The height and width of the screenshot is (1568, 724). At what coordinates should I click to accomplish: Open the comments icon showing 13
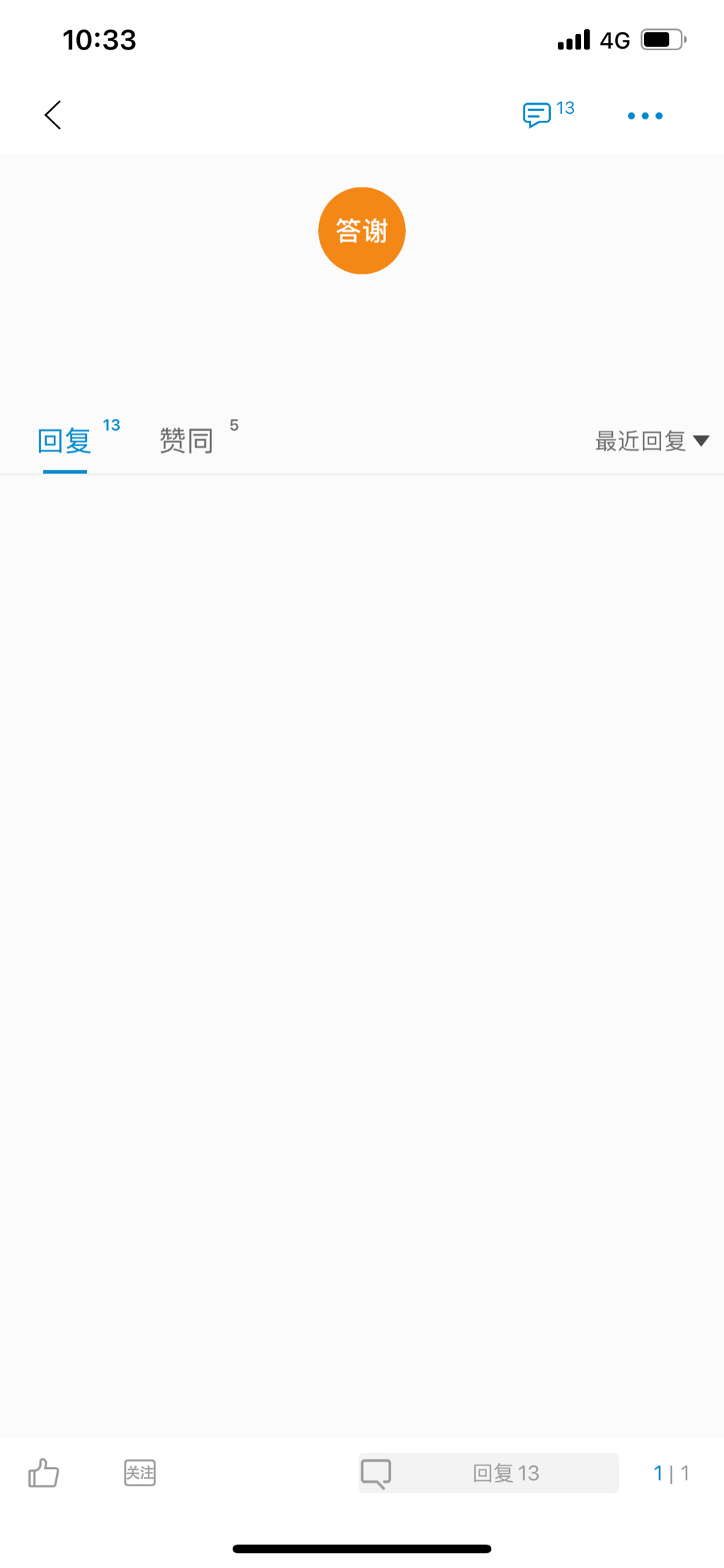pyautogui.click(x=549, y=114)
